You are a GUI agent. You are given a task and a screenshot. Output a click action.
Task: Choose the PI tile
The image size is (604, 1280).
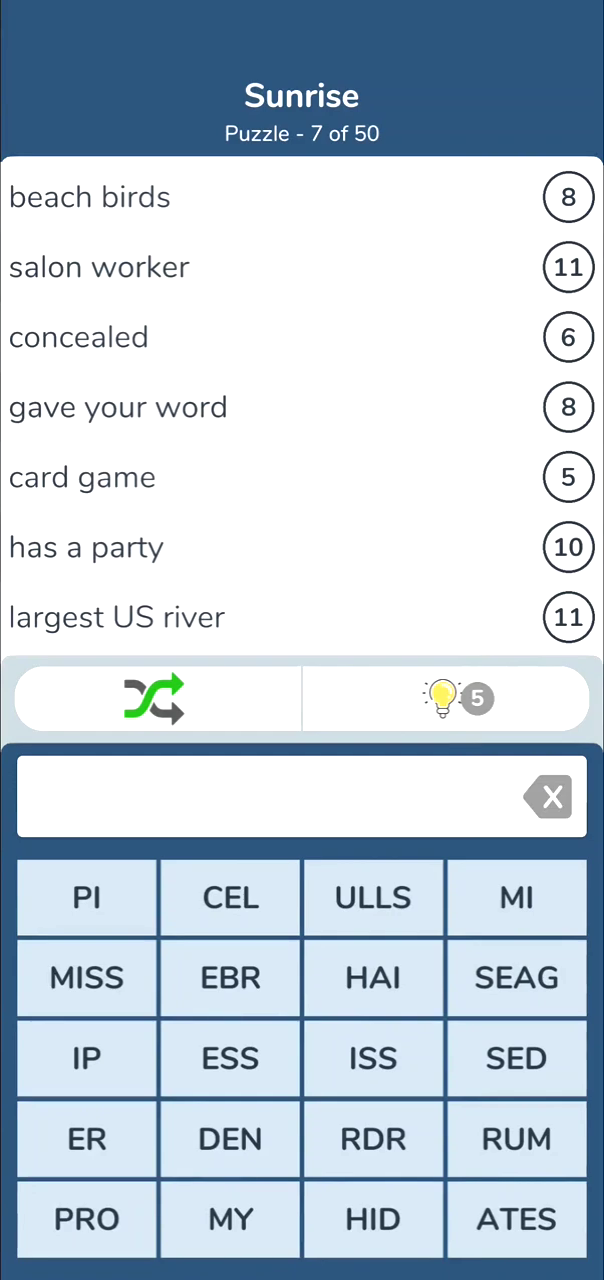87,898
